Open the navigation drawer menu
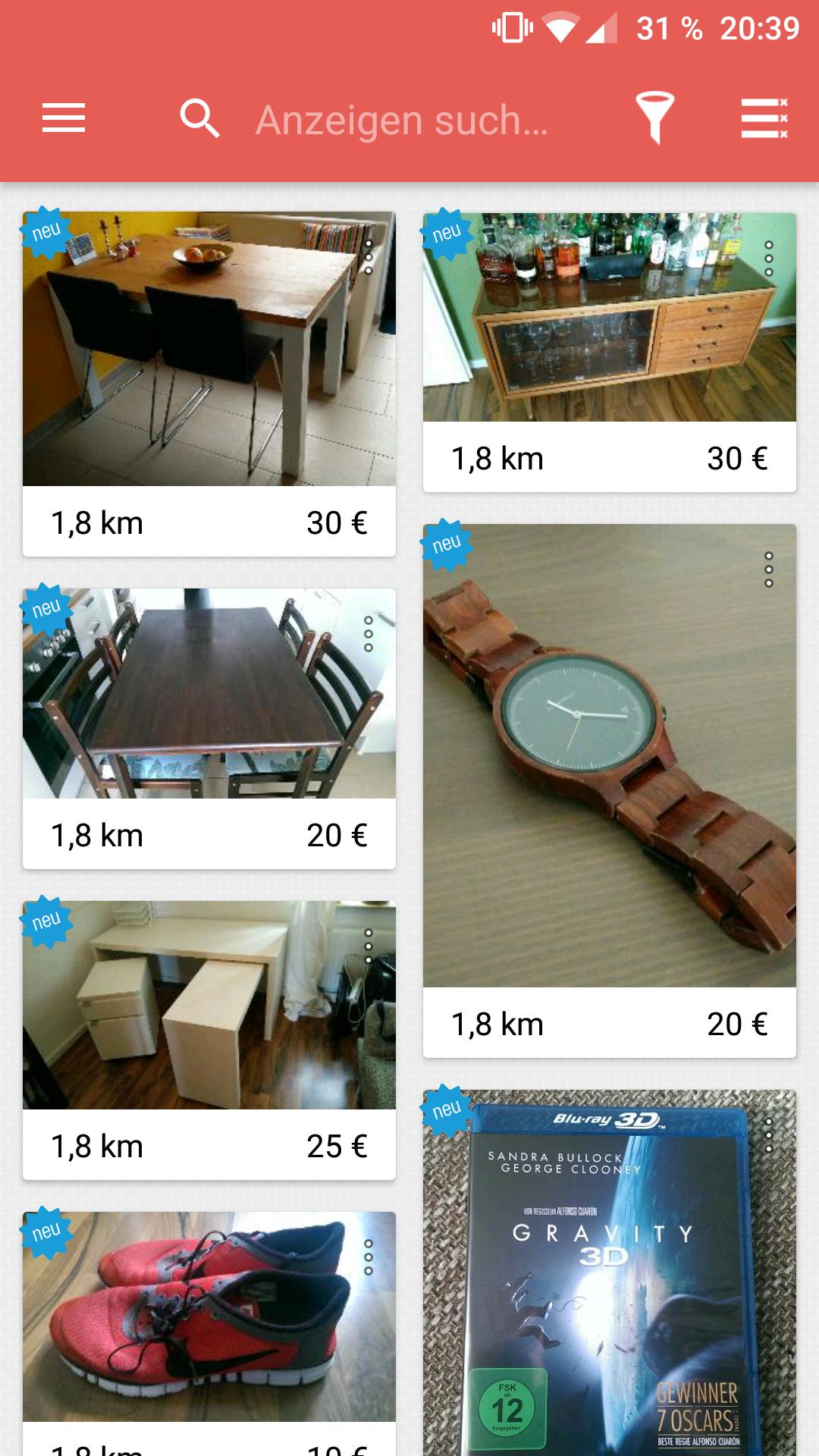Image resolution: width=819 pixels, height=1456 pixels. click(63, 118)
